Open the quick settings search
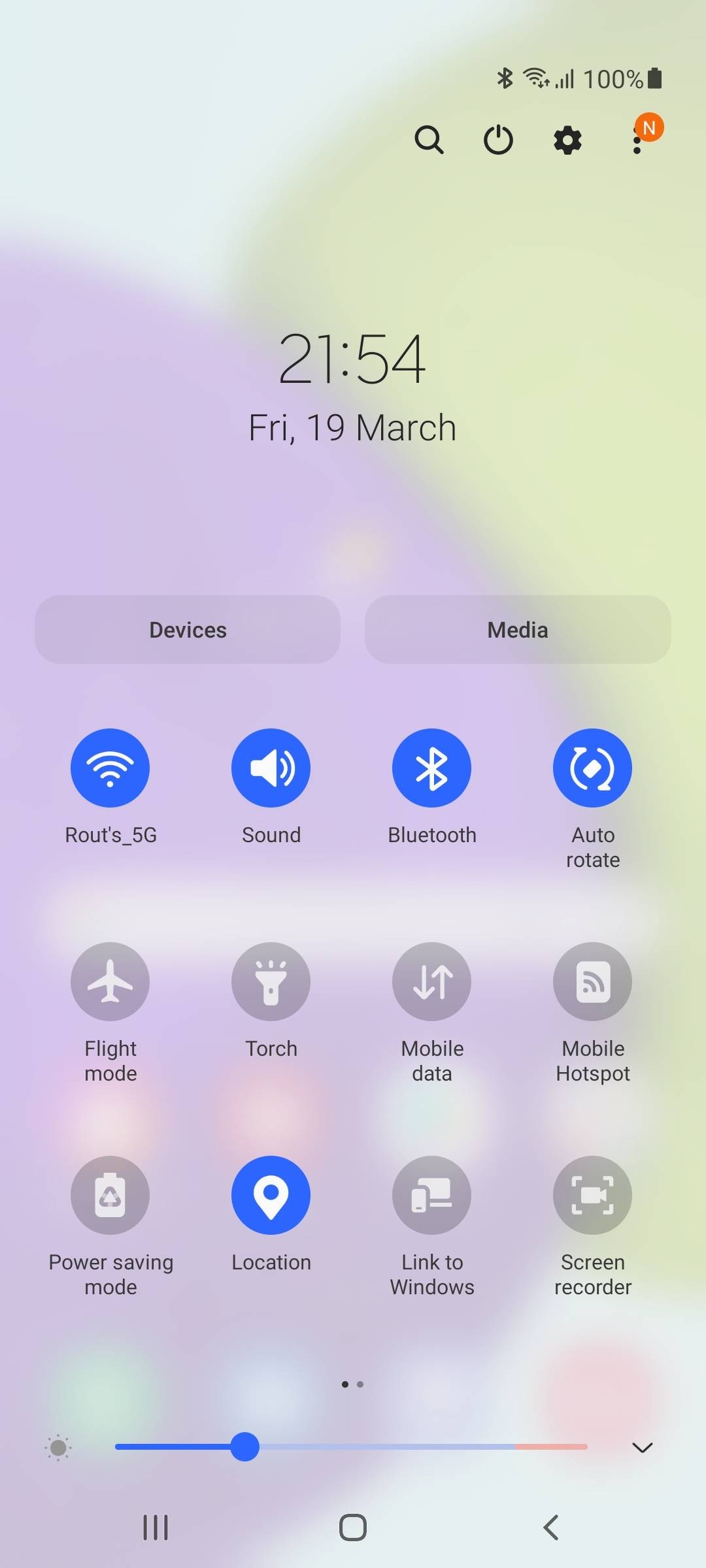Viewport: 706px width, 1568px height. (x=429, y=140)
